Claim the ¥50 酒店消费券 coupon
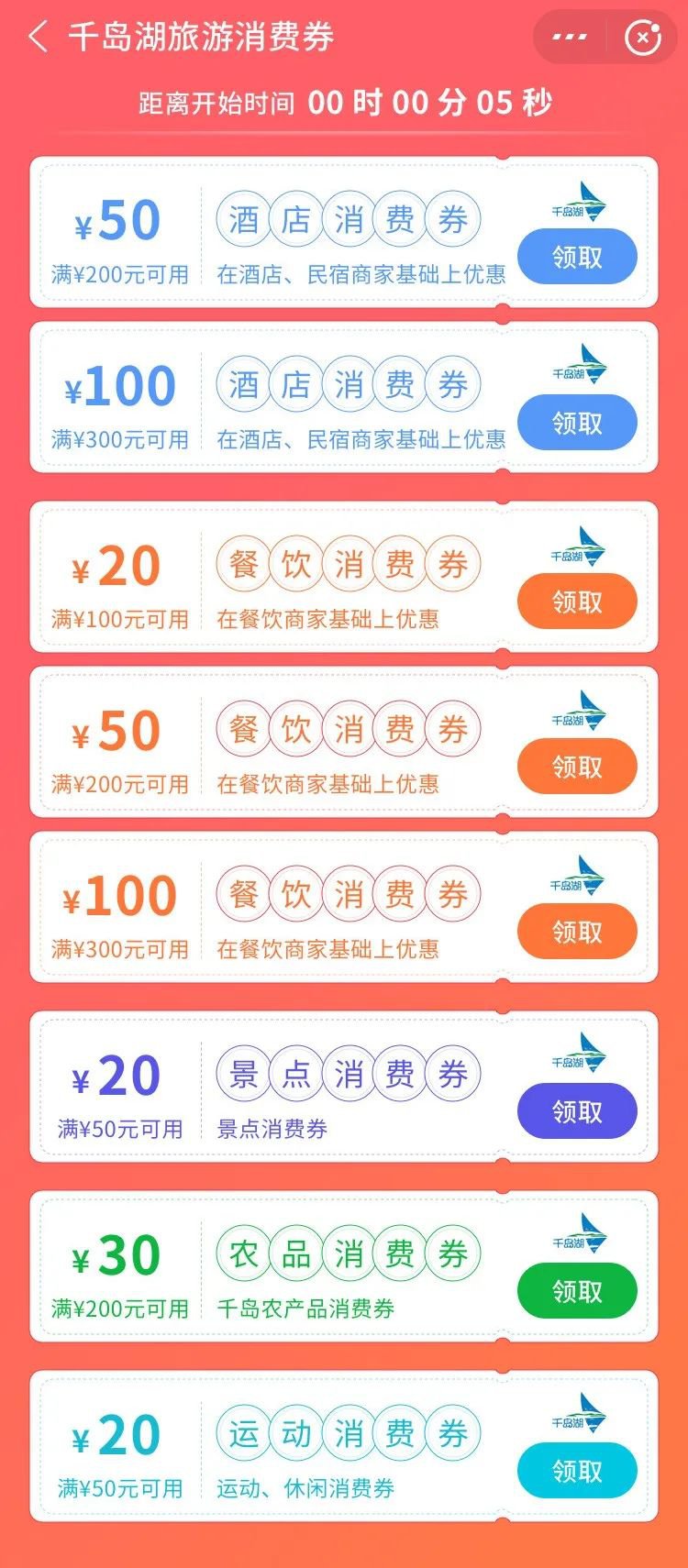Screen dimensions: 688x1568 [x=577, y=257]
